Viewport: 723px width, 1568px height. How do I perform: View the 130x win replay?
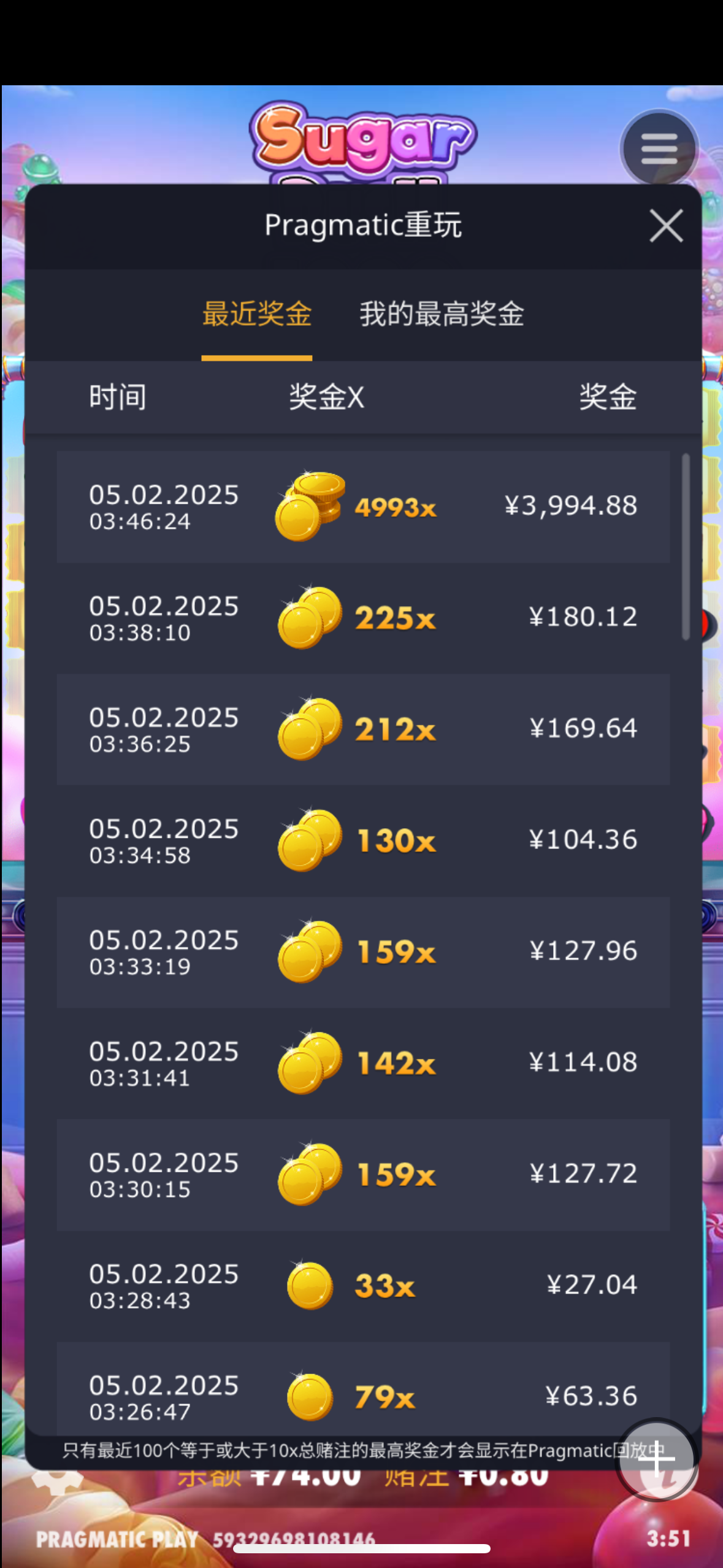pos(363,840)
